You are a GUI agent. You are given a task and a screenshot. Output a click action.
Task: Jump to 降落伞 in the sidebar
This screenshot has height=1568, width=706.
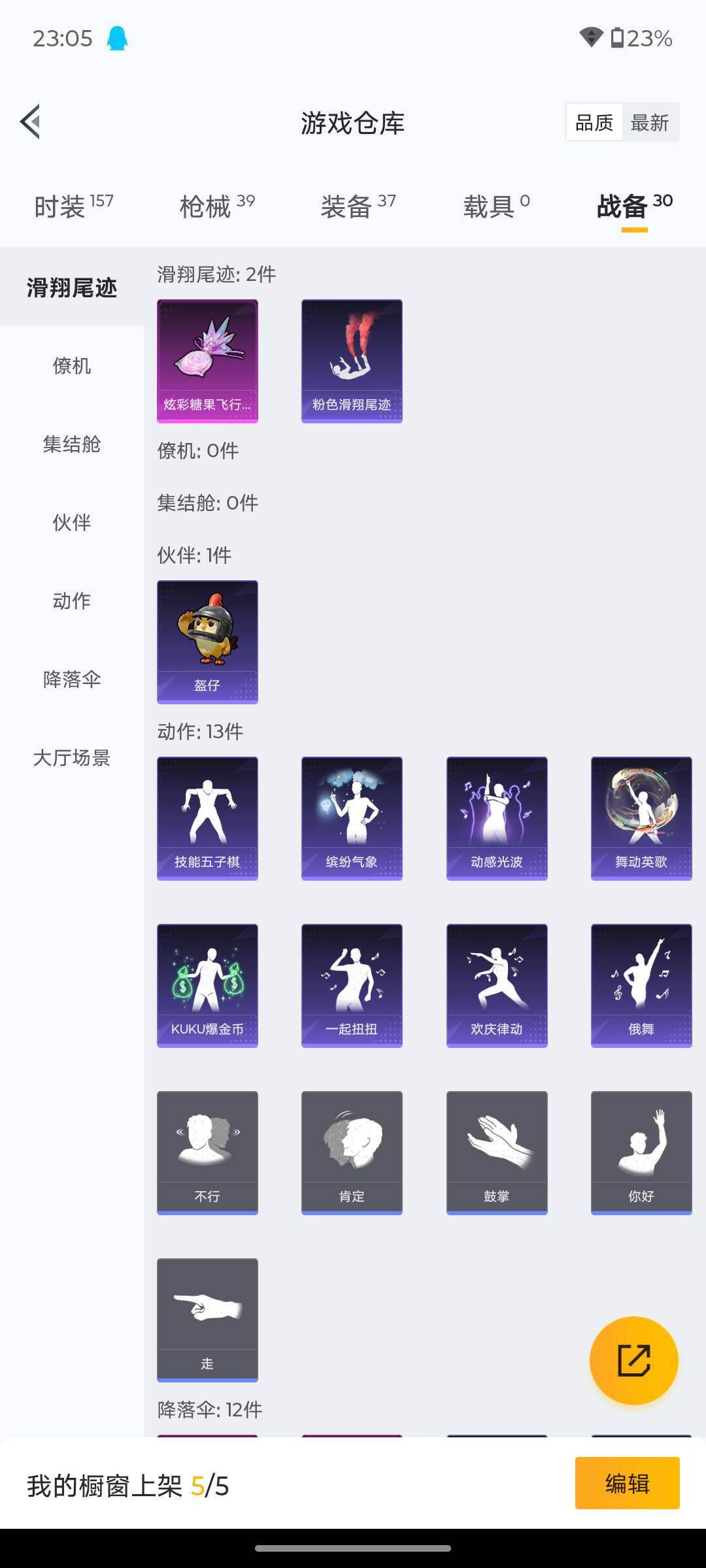click(x=72, y=679)
